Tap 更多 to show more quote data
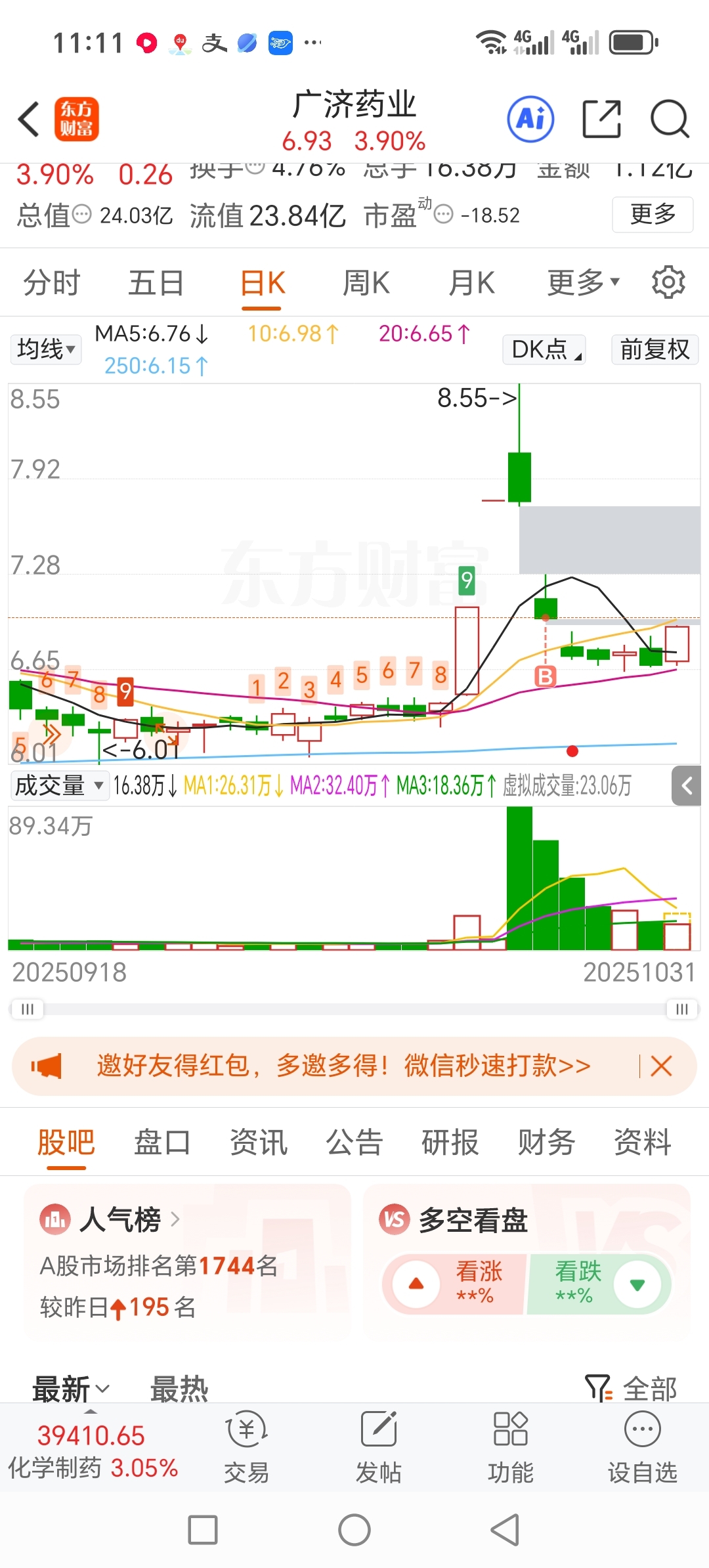The image size is (709, 1568). tap(653, 214)
